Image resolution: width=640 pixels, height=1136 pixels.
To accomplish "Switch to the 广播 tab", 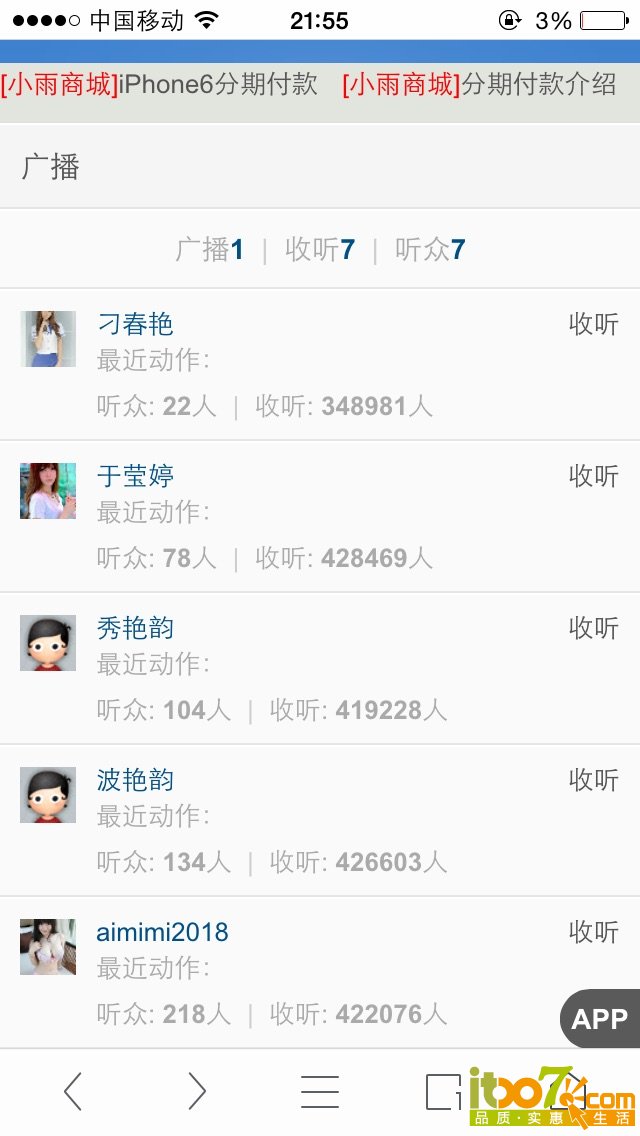I will [209, 249].
